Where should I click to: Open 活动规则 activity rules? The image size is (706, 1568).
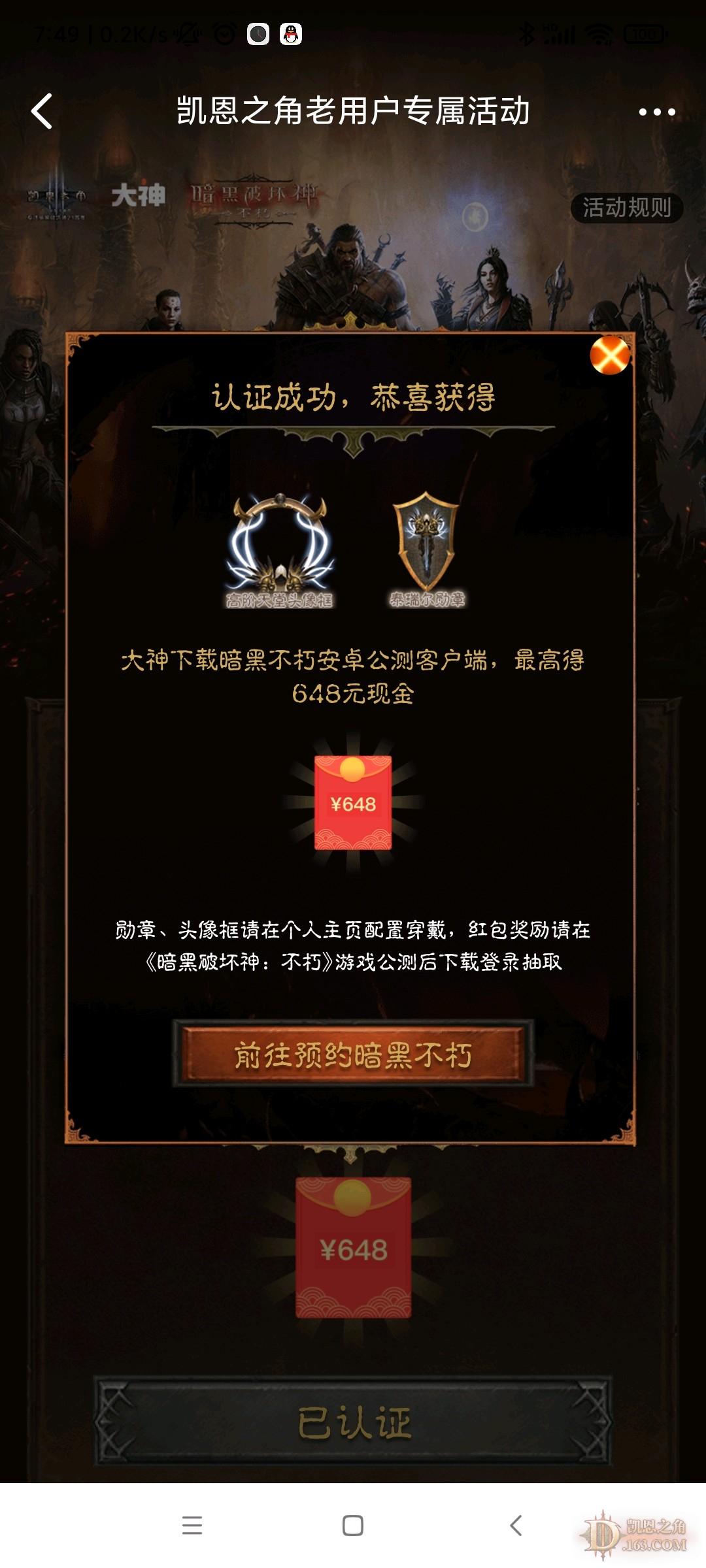(x=626, y=208)
